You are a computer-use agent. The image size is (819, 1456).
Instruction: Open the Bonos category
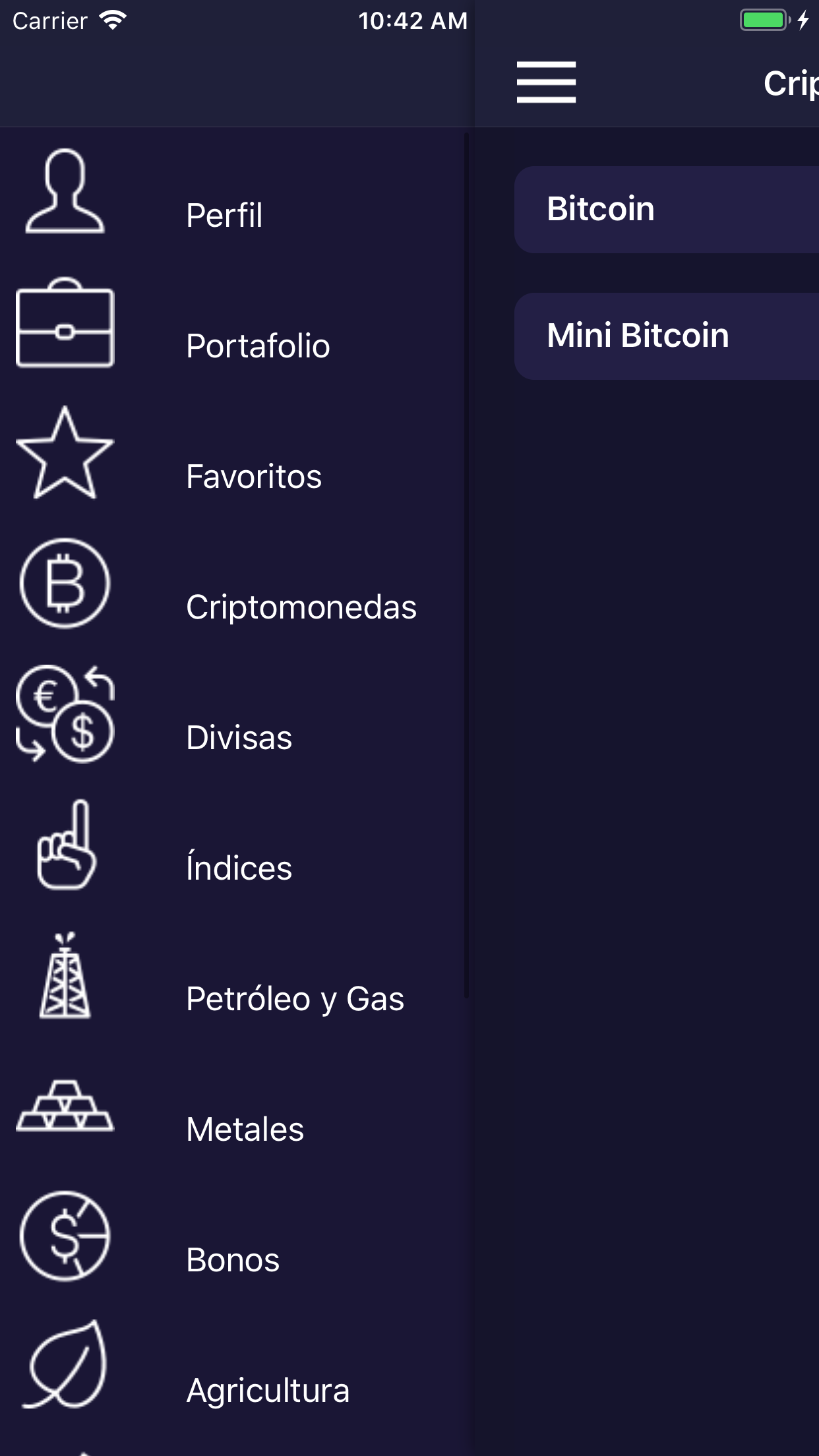pyautogui.click(x=233, y=1259)
